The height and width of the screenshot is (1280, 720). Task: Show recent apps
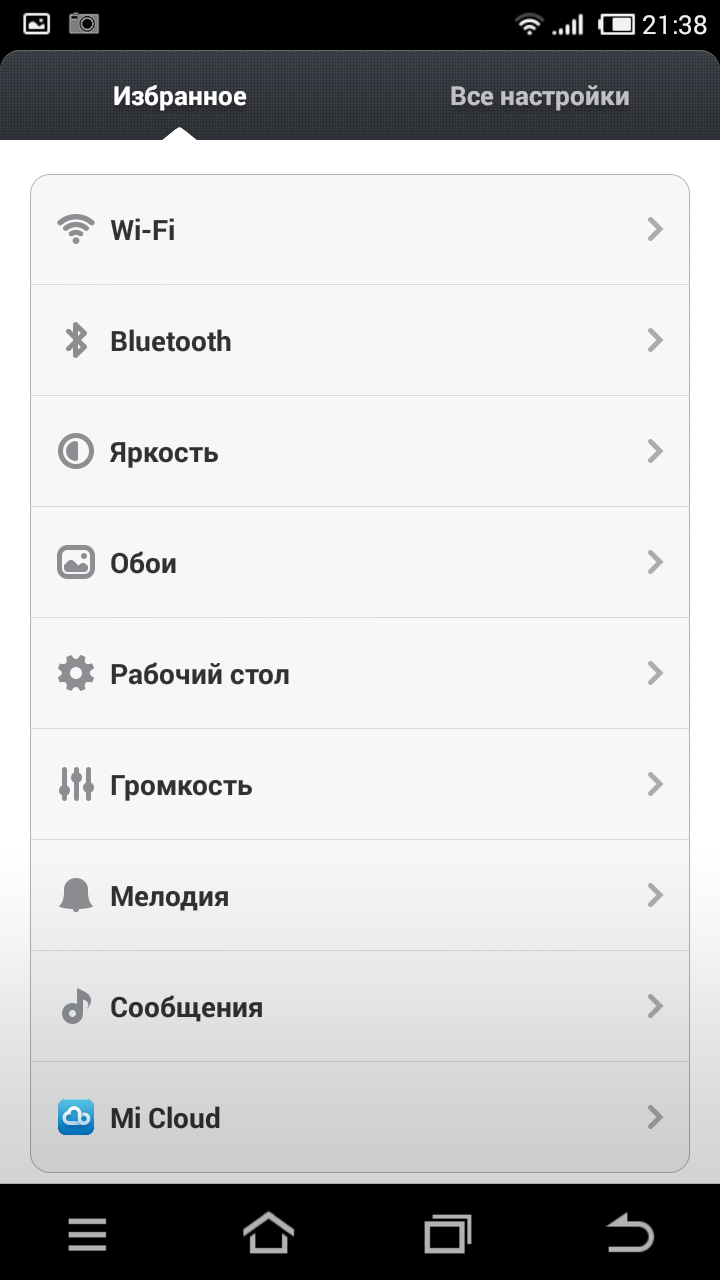(448, 1234)
